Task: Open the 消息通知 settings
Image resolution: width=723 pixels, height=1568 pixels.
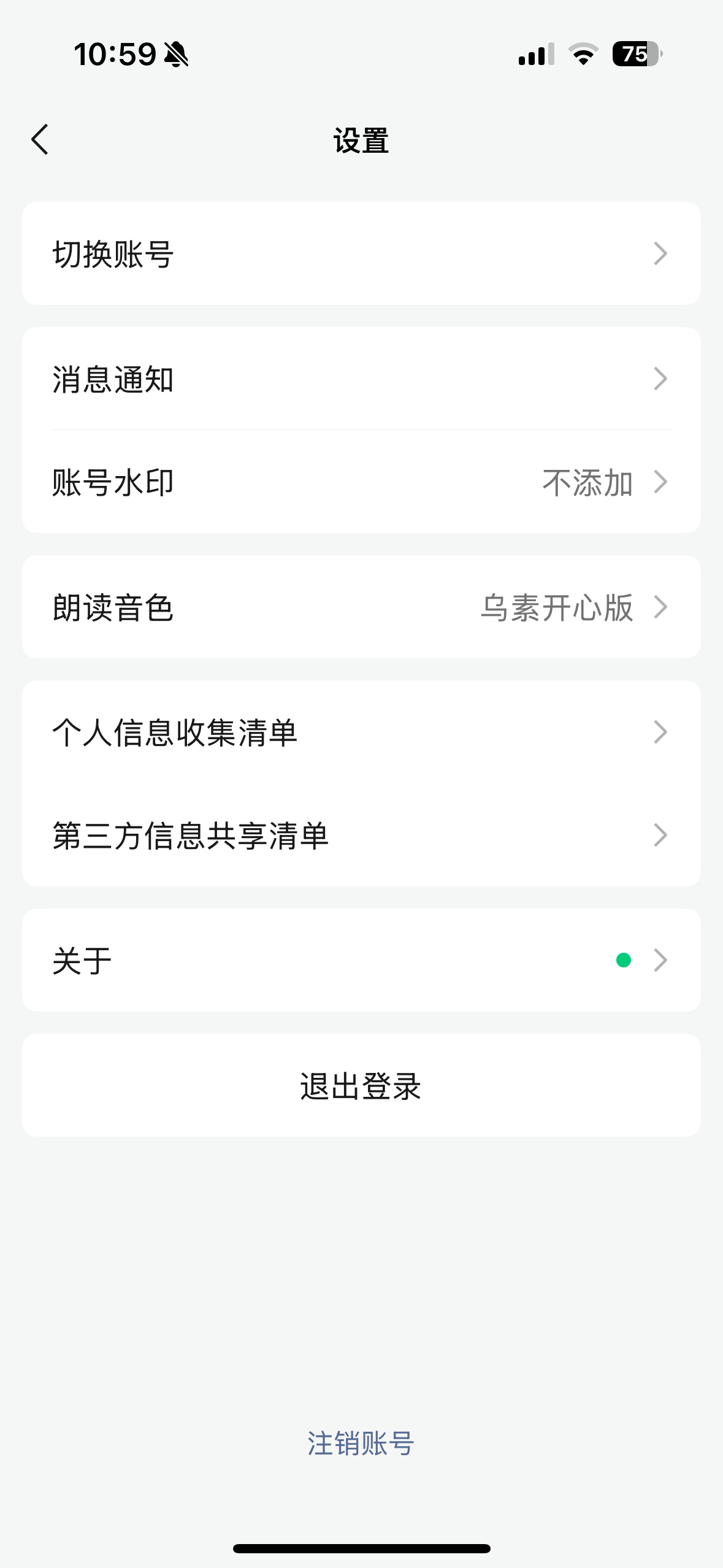Action: click(361, 379)
